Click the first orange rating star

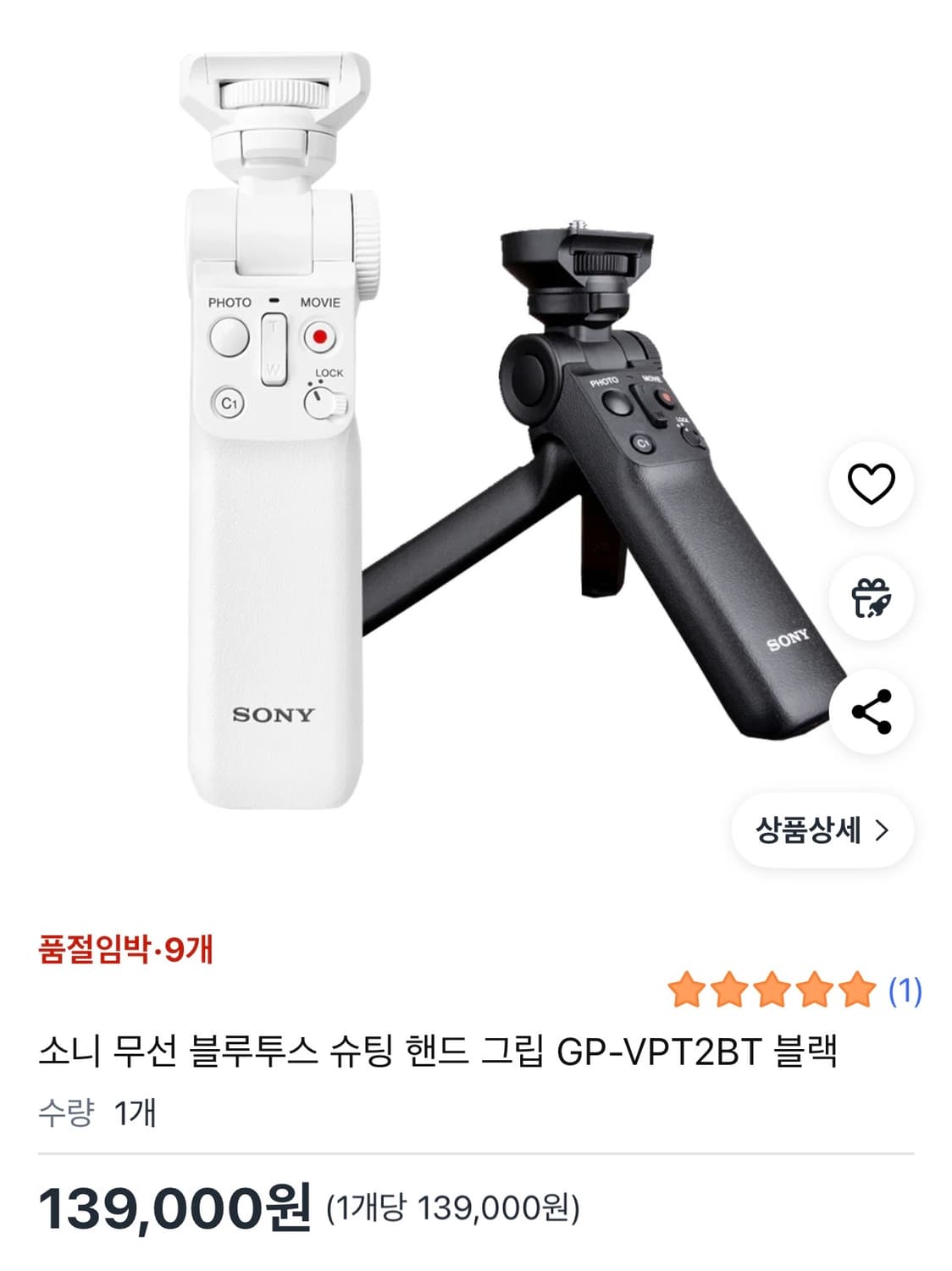point(687,988)
